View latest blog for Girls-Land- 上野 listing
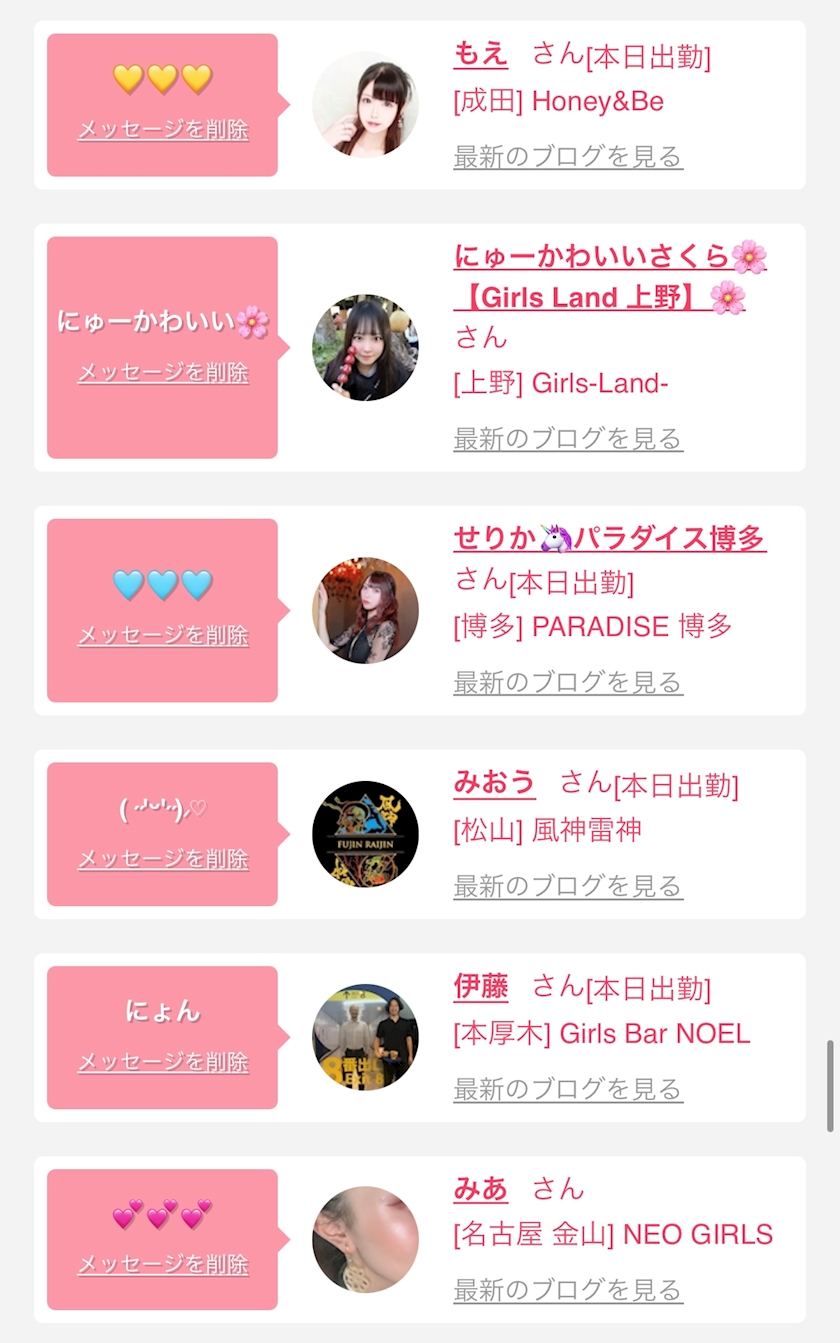Image resolution: width=840 pixels, height=1343 pixels. pos(568,439)
